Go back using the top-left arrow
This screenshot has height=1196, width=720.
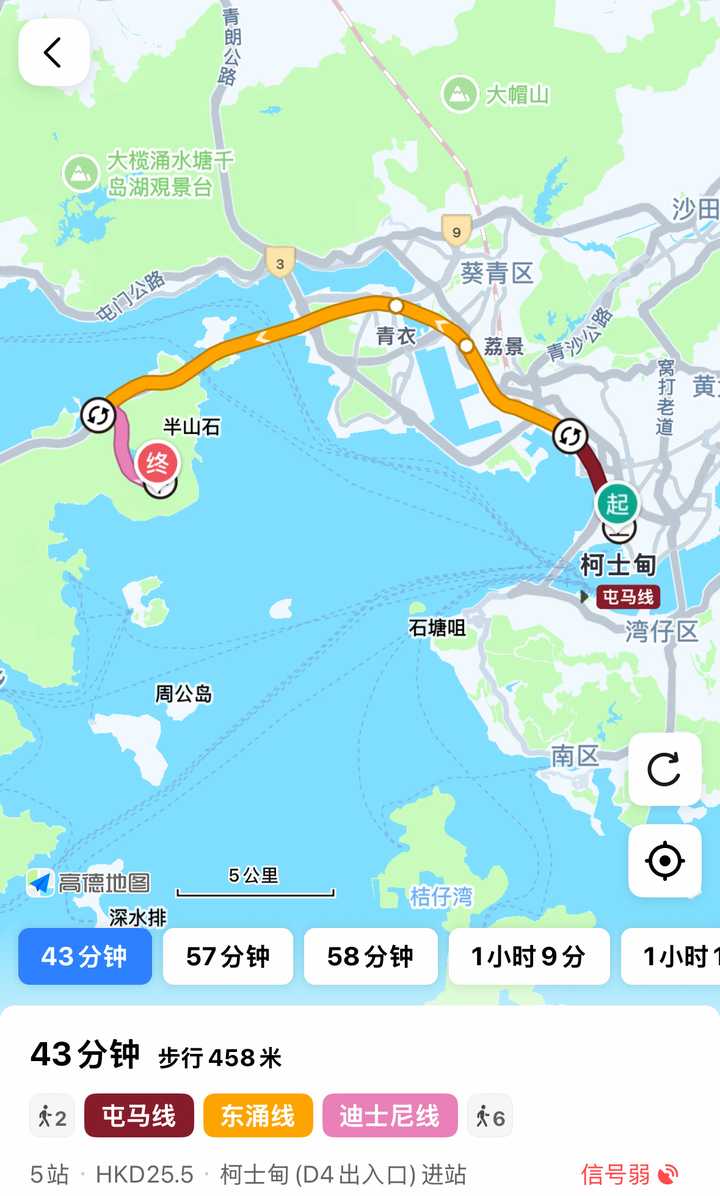[x=54, y=53]
